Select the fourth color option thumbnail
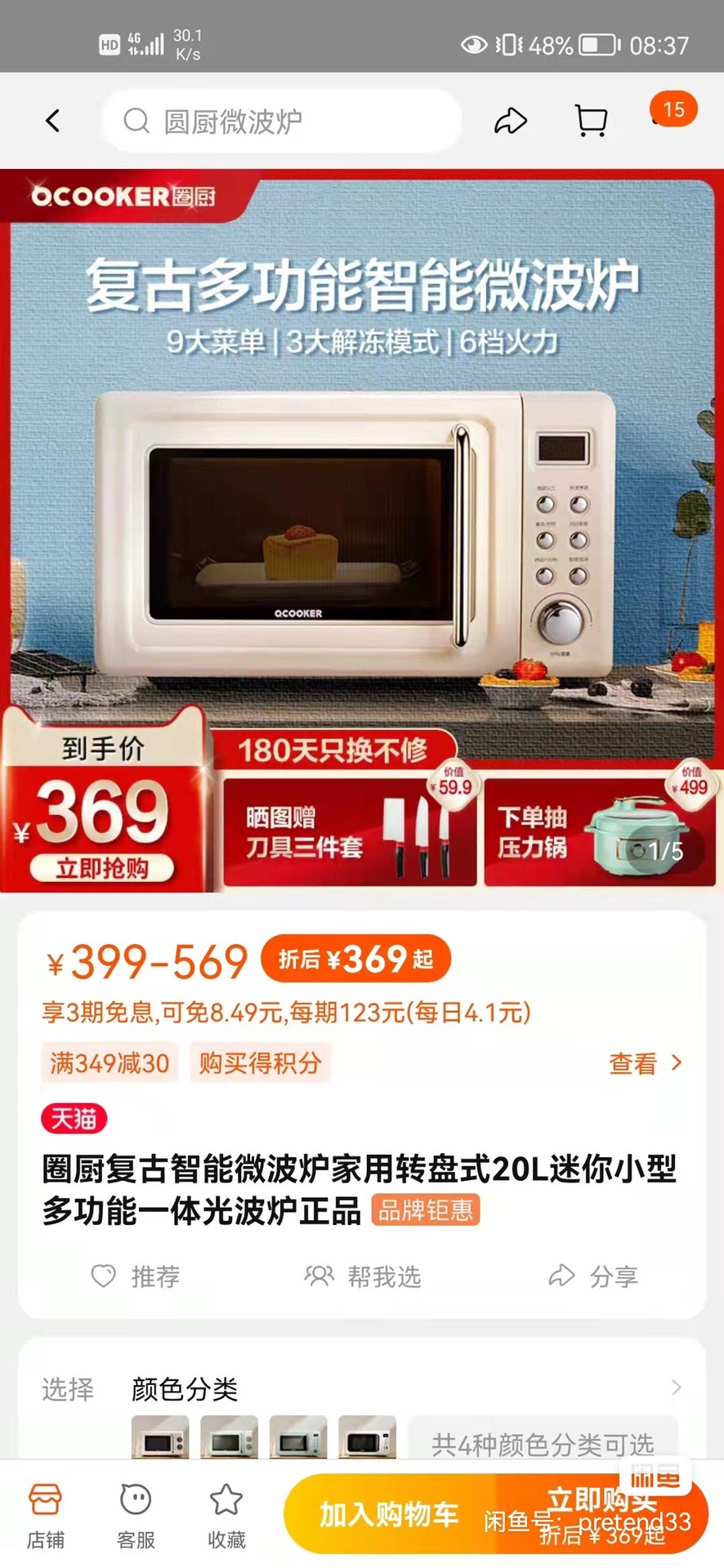 [x=367, y=1439]
